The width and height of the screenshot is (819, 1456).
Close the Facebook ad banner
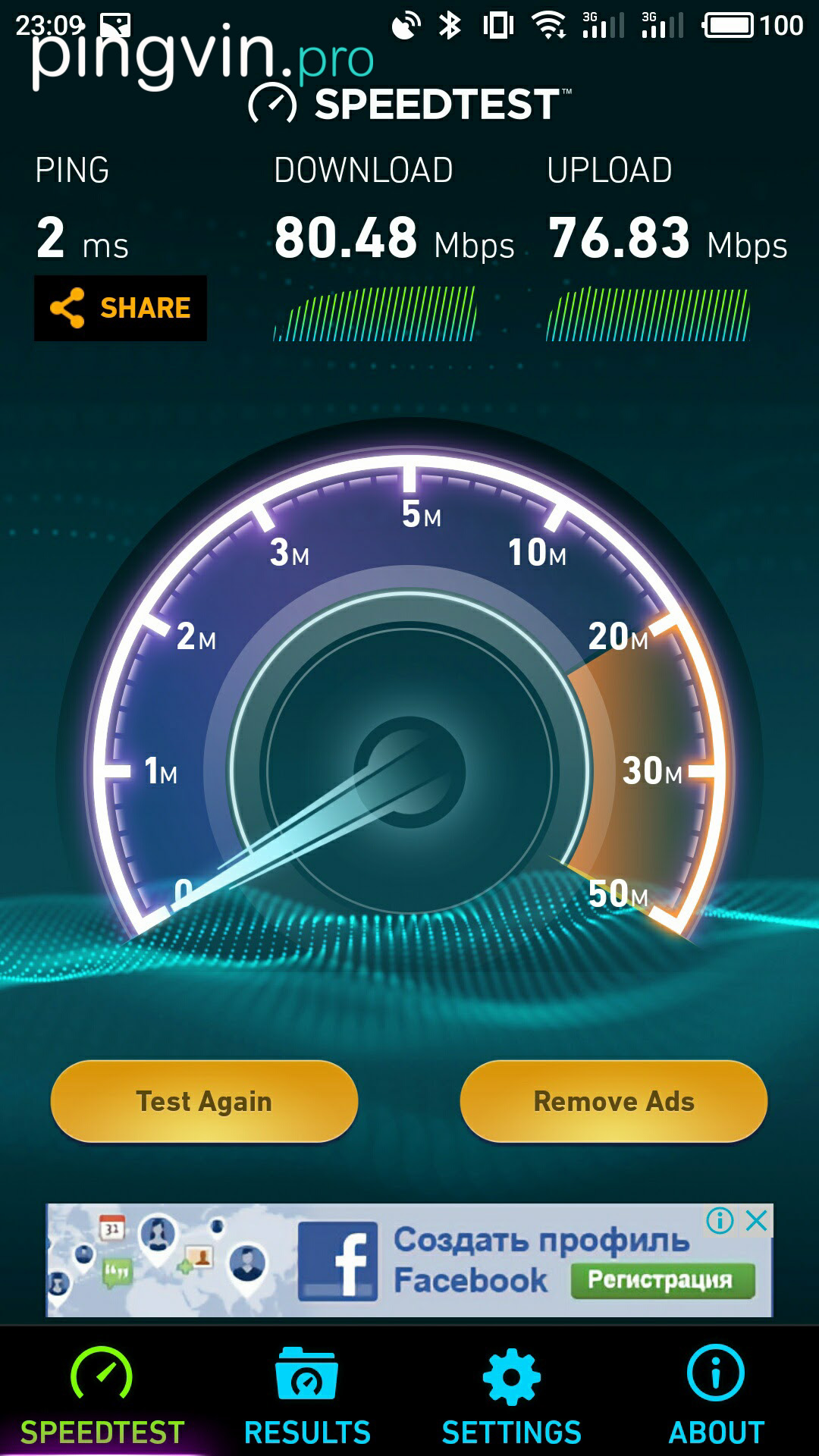[x=757, y=1221]
